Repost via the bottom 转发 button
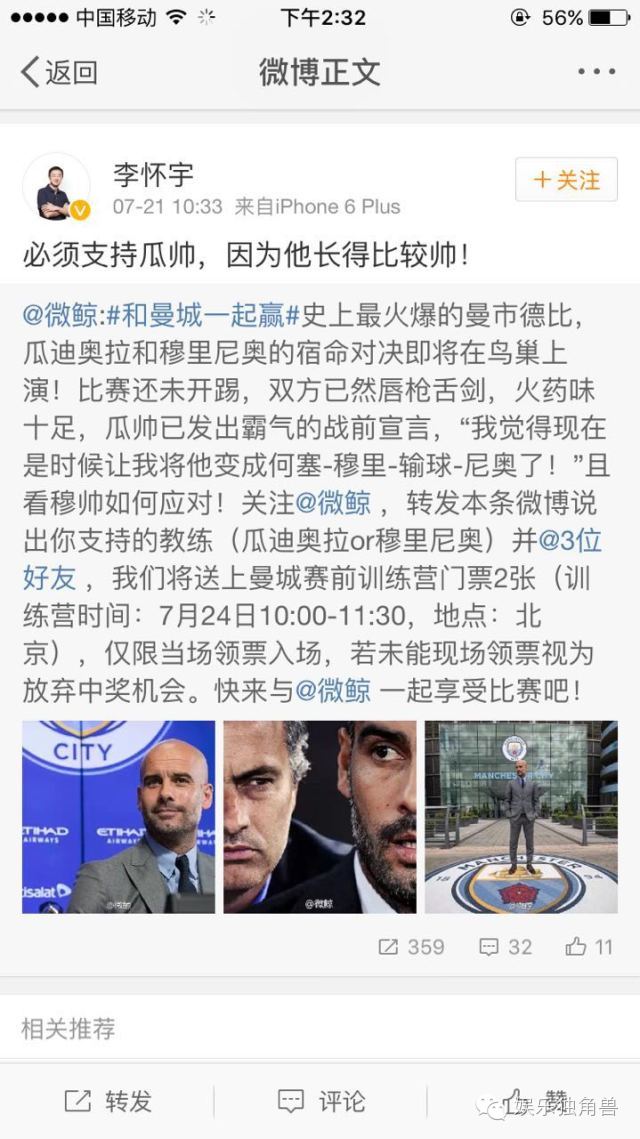 pos(108,1101)
